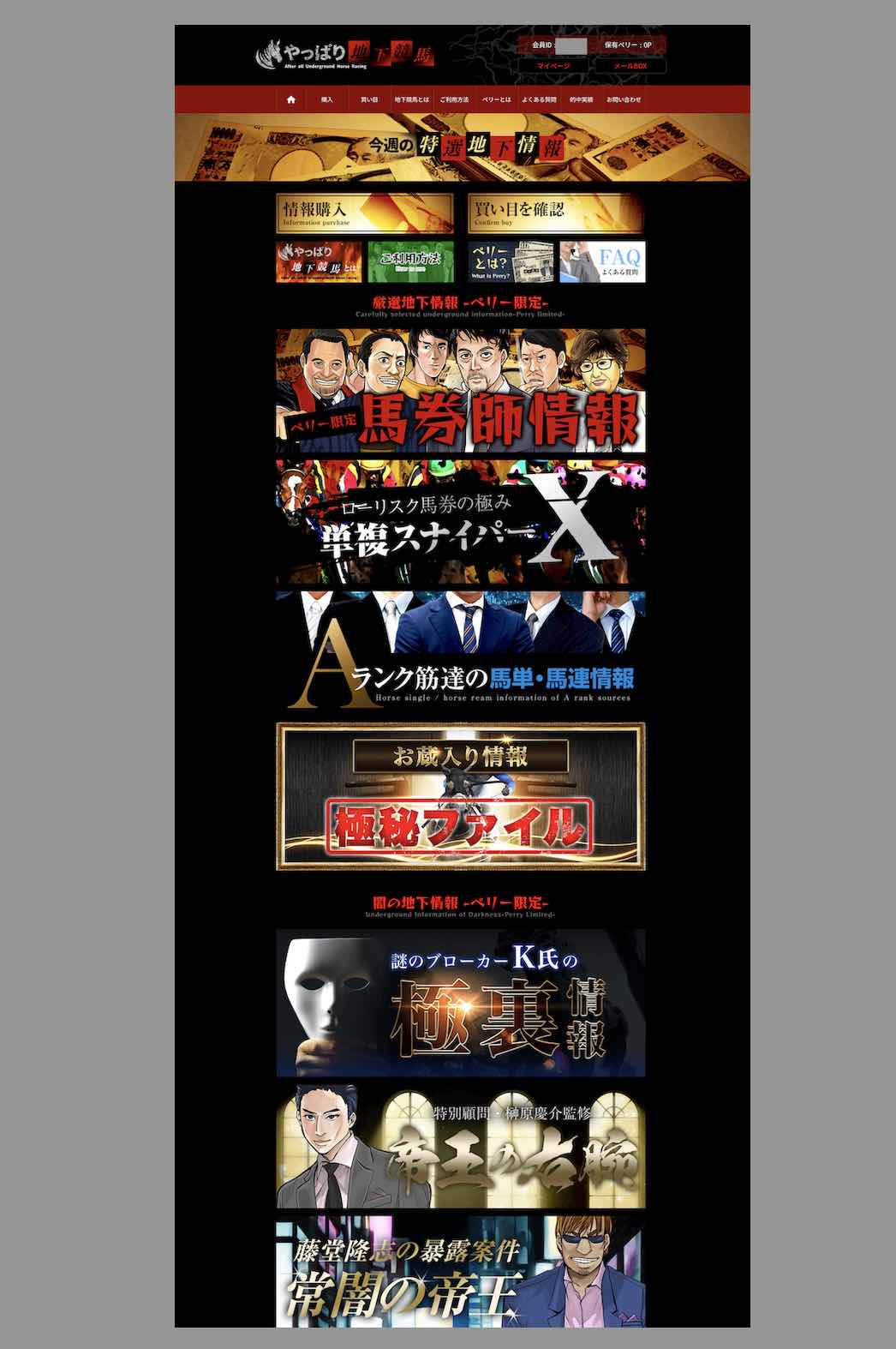Open the home icon in the navigation bar
The image size is (896, 1349).
coord(291,99)
